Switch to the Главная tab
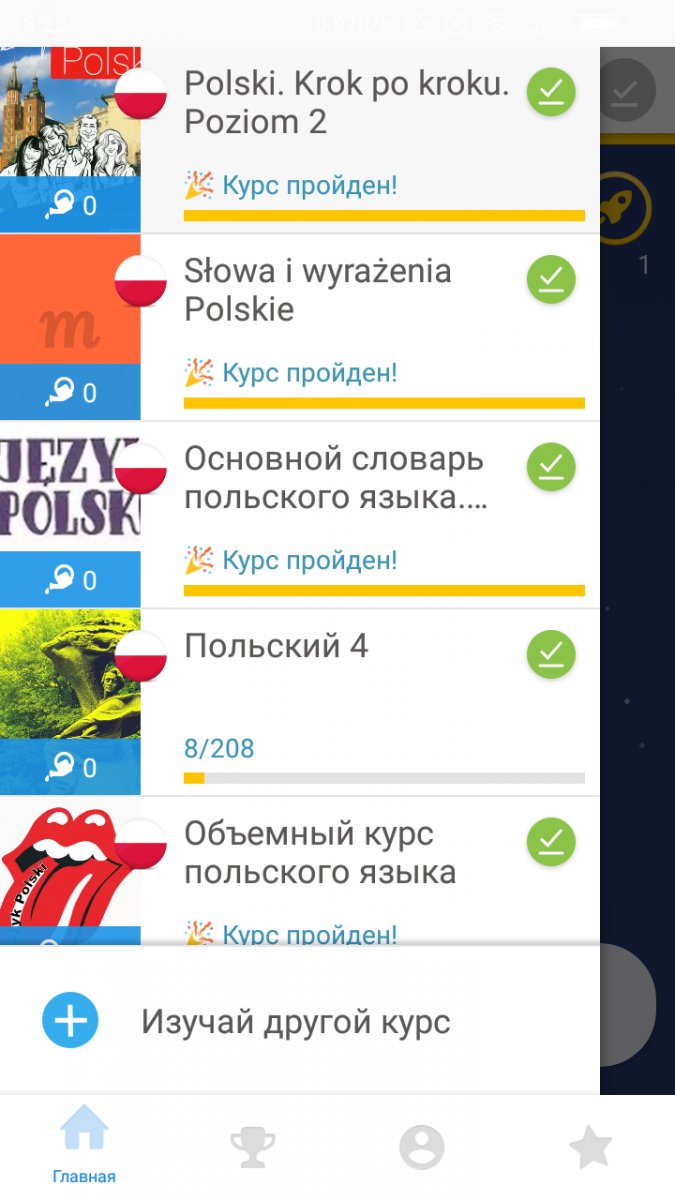Screen dimensions: 675x1200 click(84, 1143)
